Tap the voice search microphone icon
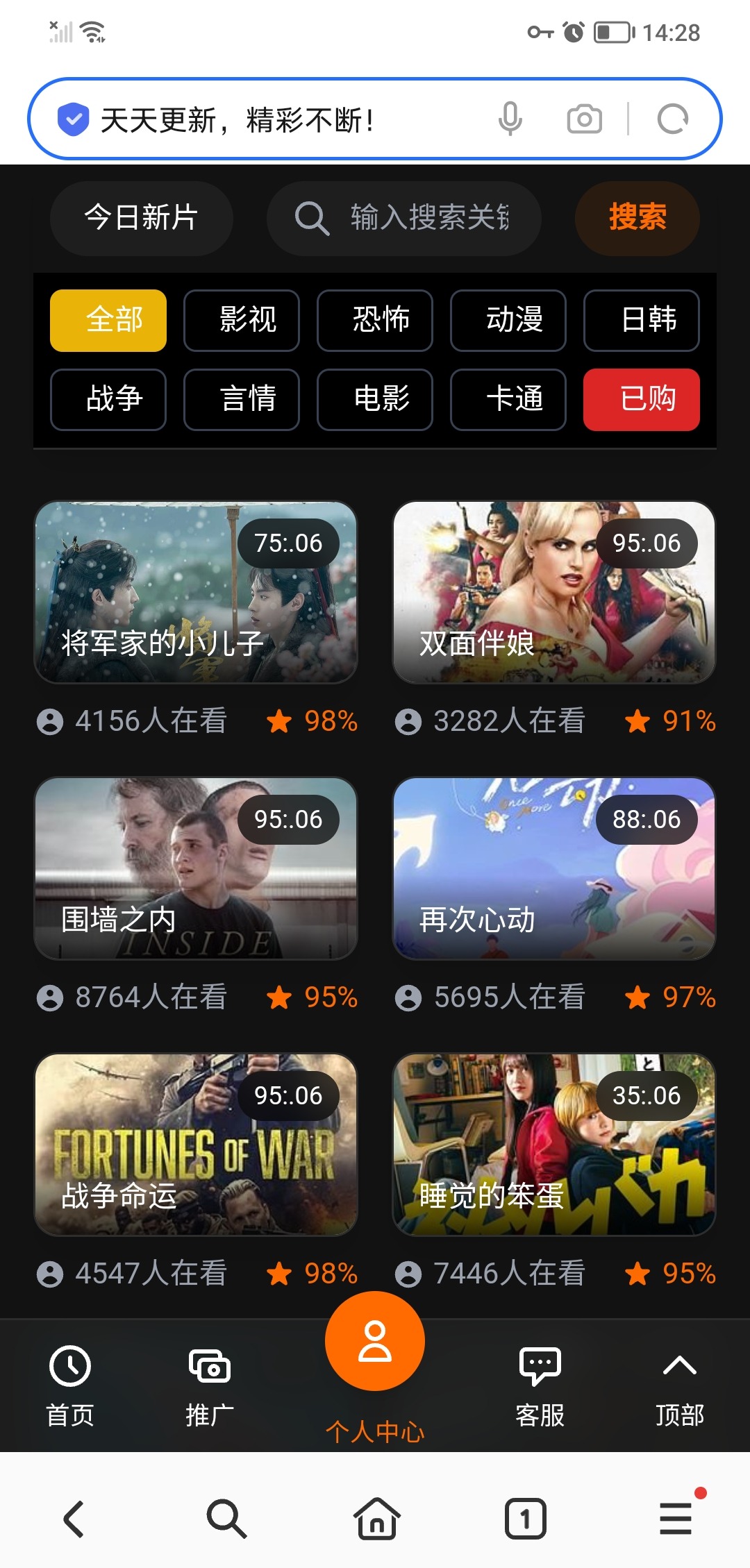 pyautogui.click(x=510, y=119)
